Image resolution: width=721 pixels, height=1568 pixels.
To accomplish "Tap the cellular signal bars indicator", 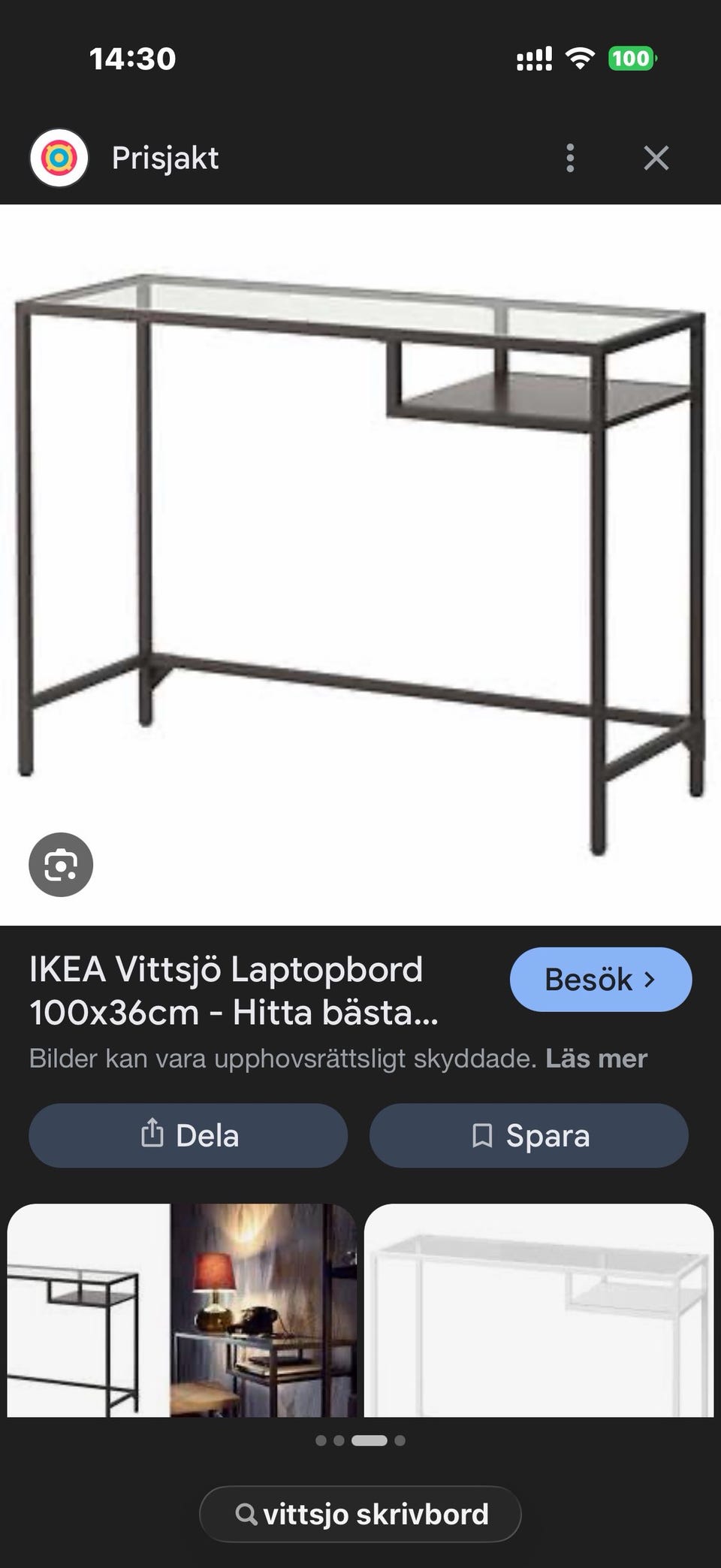I will coord(535,59).
